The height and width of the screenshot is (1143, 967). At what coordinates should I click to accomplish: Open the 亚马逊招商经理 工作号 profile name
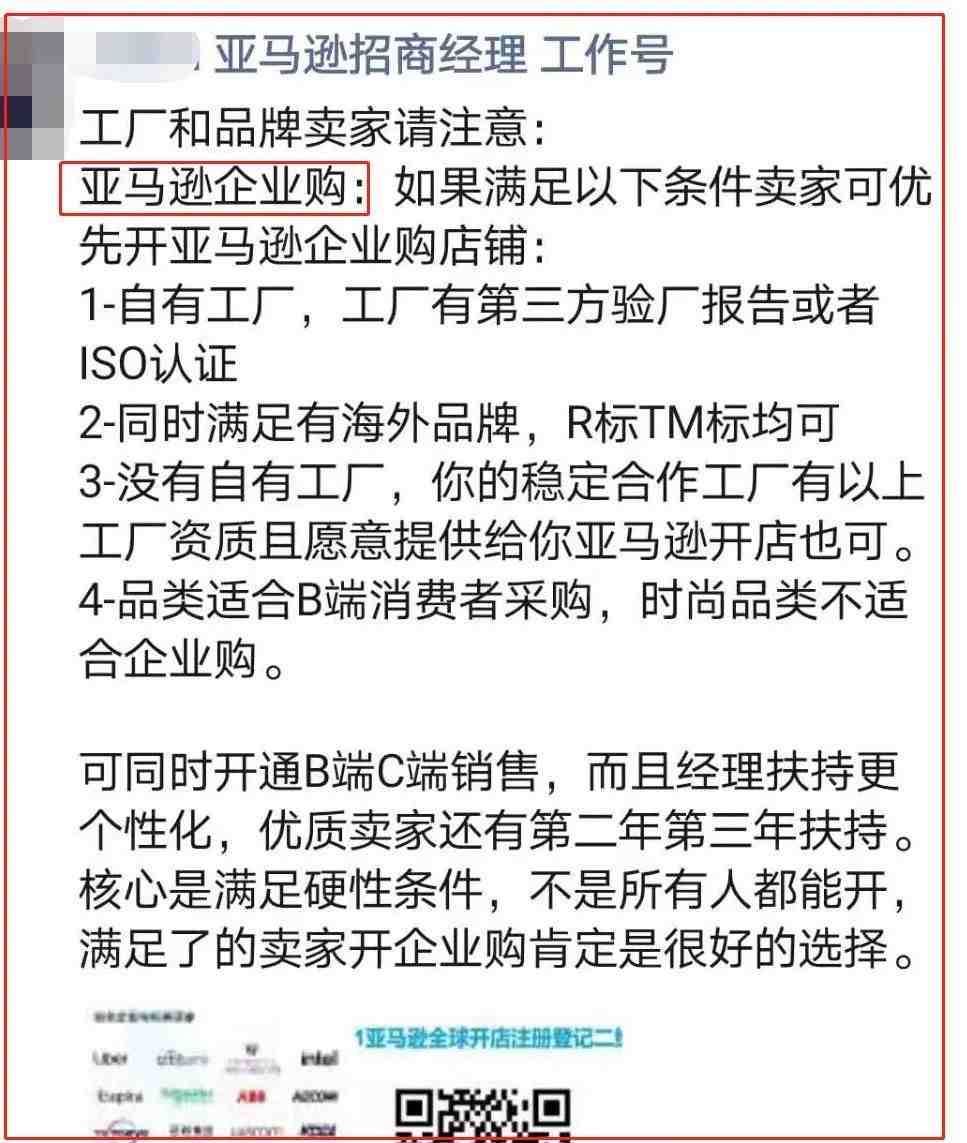point(440,53)
